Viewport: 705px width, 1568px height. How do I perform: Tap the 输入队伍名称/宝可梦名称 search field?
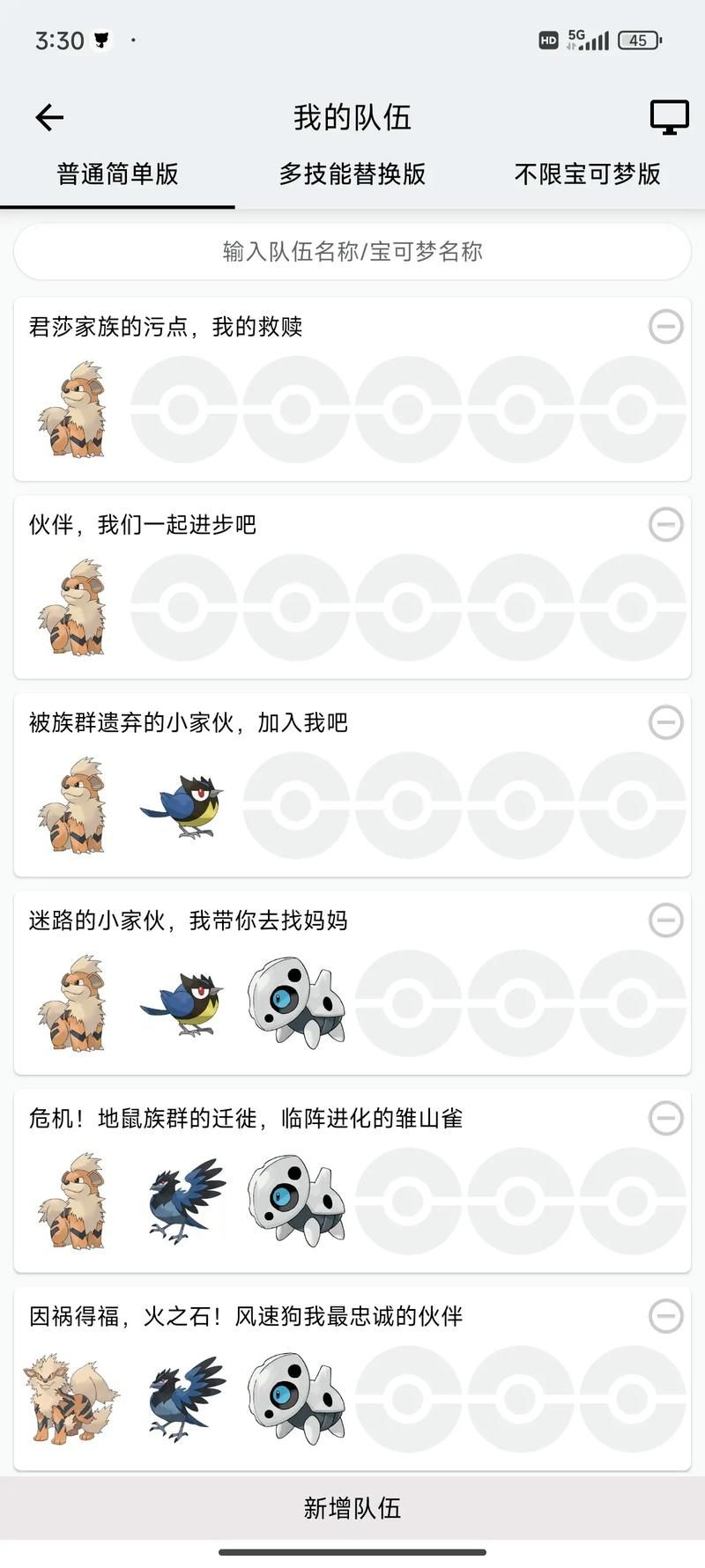click(x=352, y=252)
